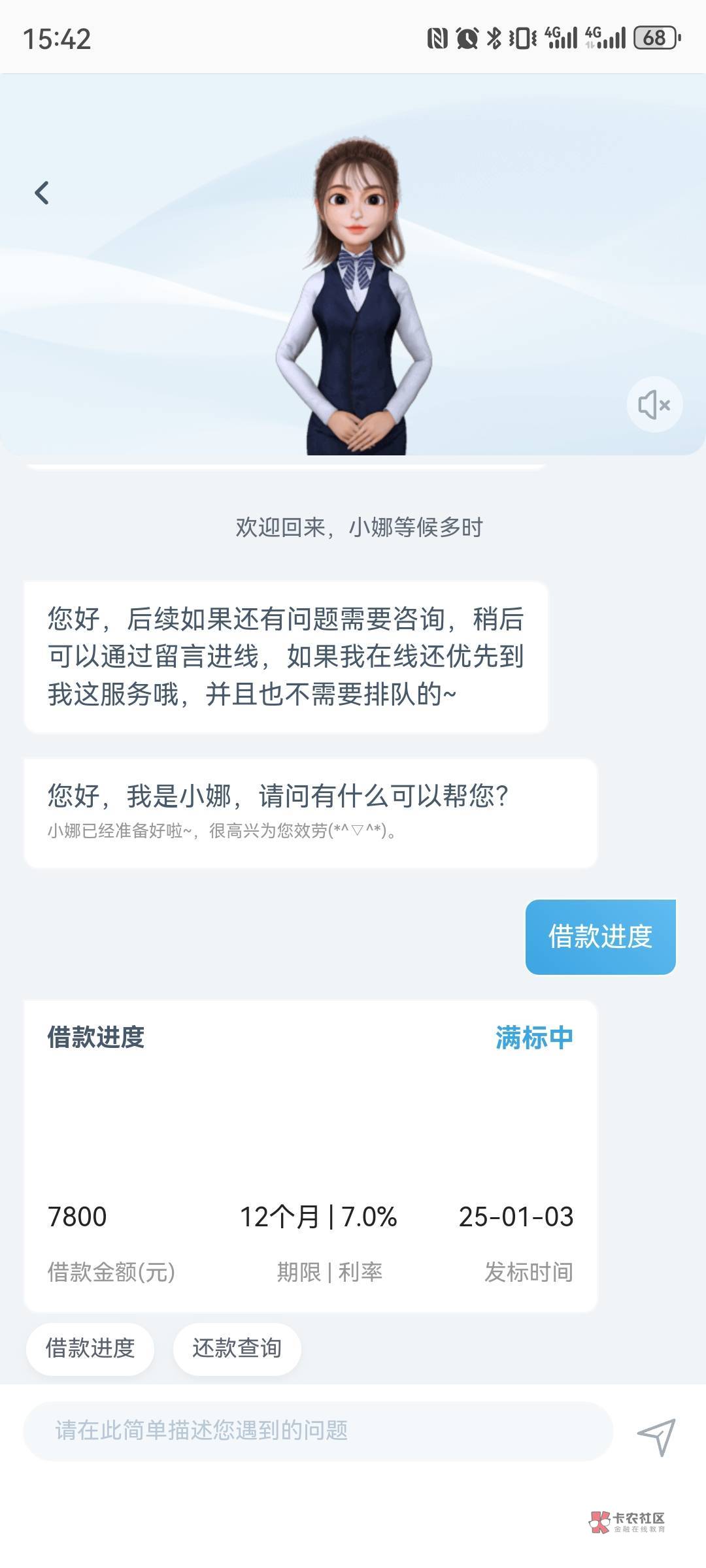Focus the question description input field

pos(318,1430)
